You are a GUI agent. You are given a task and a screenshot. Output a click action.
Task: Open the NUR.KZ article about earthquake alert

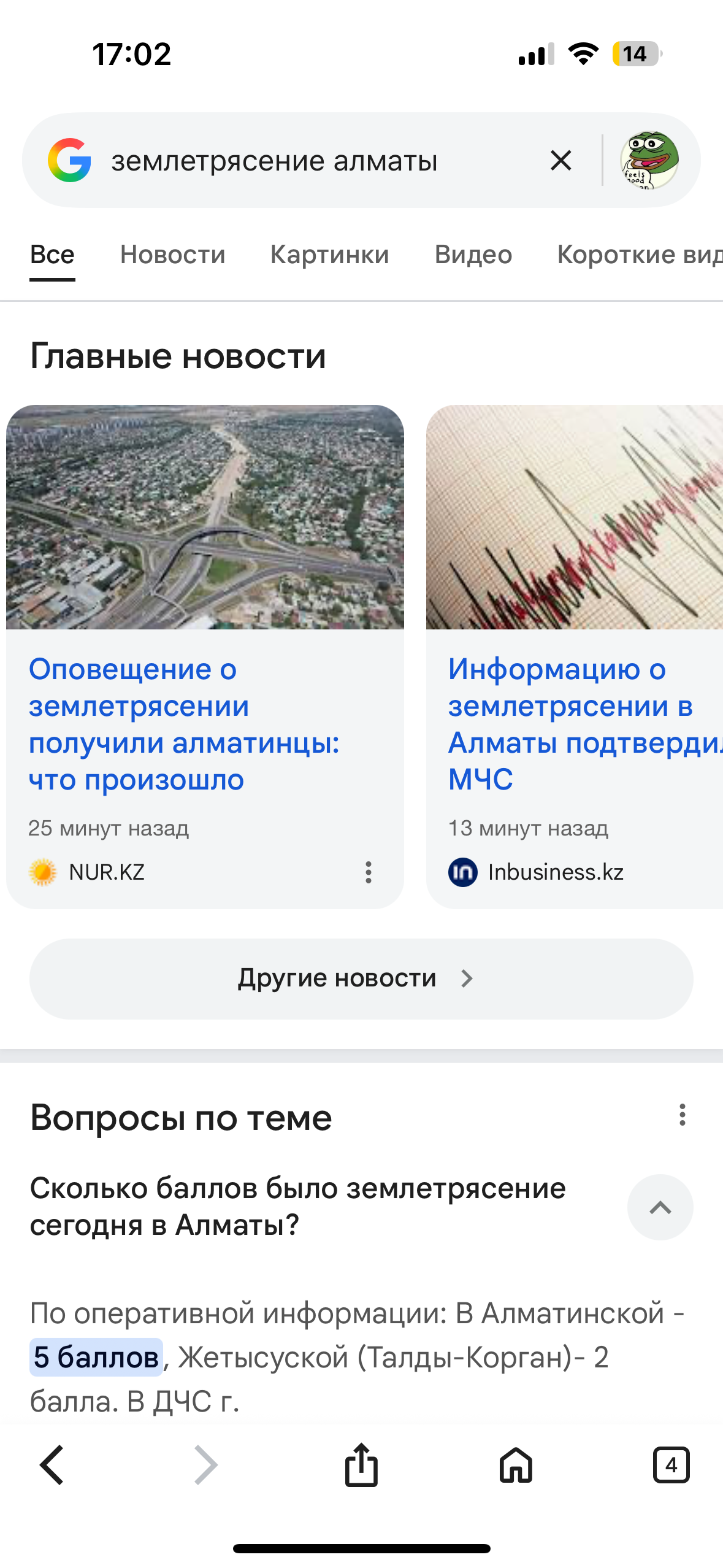(184, 724)
